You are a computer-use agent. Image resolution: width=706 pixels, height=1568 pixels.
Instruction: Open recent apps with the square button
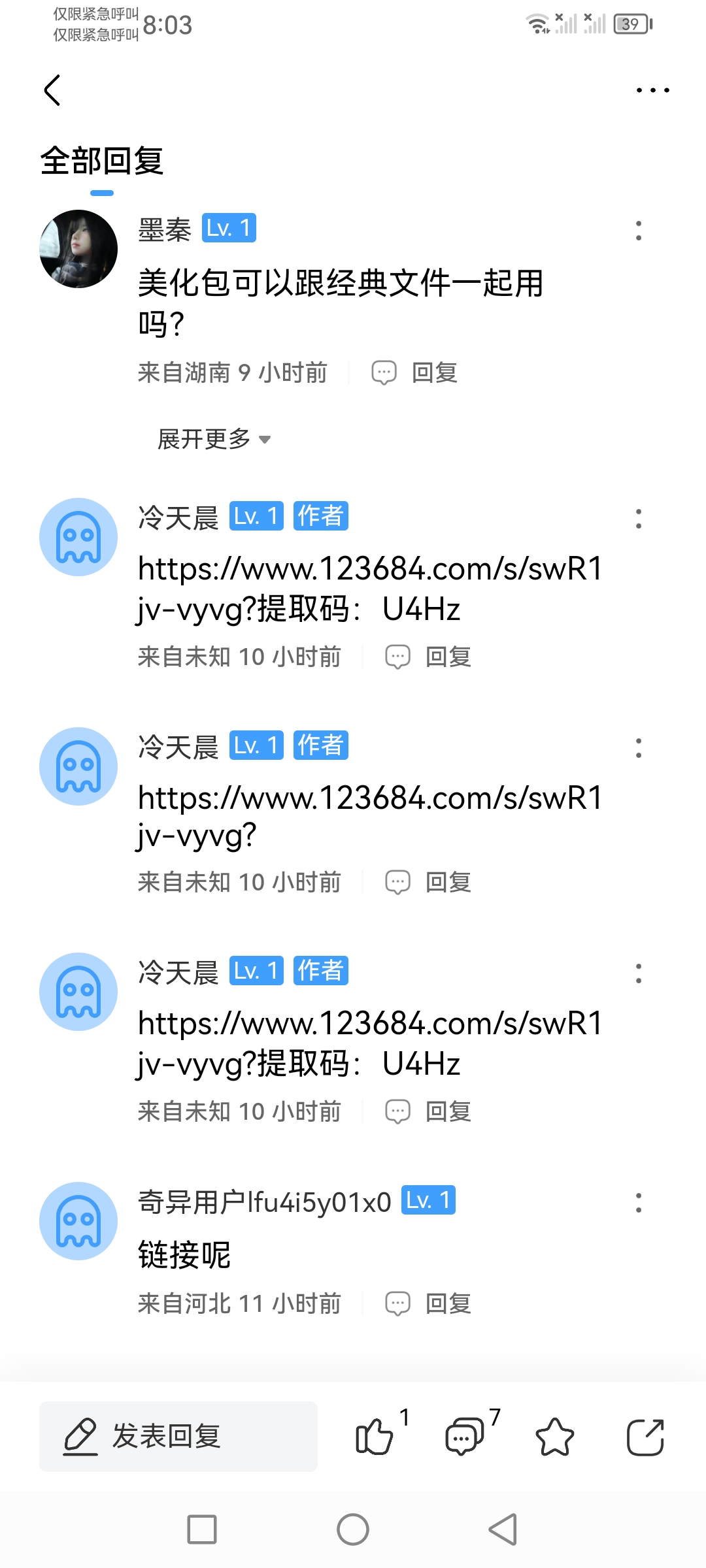tap(202, 1529)
